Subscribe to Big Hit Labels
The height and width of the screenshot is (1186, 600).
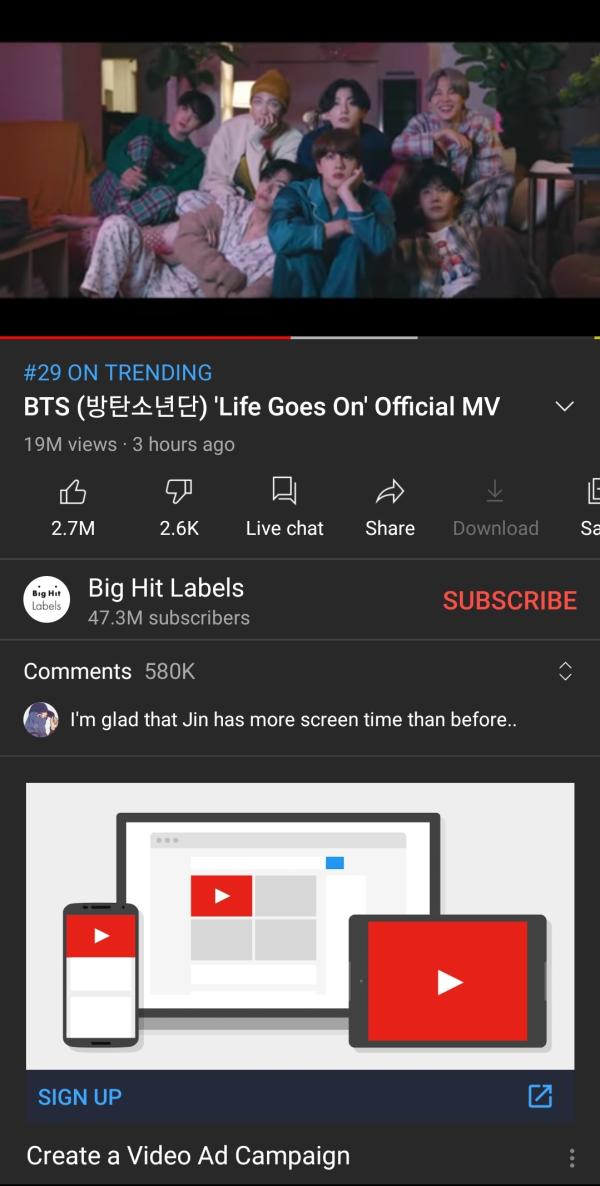509,600
